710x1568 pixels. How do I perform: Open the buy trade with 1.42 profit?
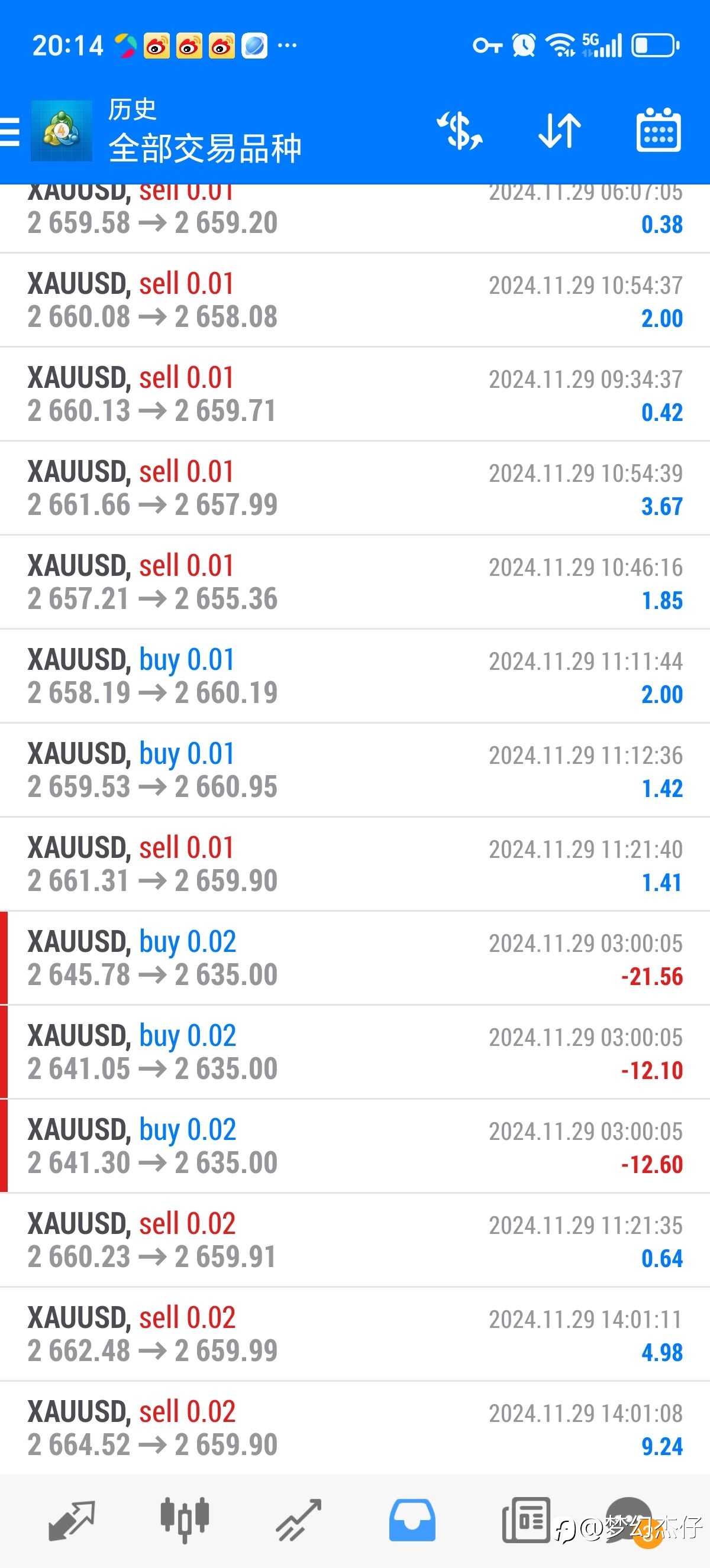(x=355, y=770)
